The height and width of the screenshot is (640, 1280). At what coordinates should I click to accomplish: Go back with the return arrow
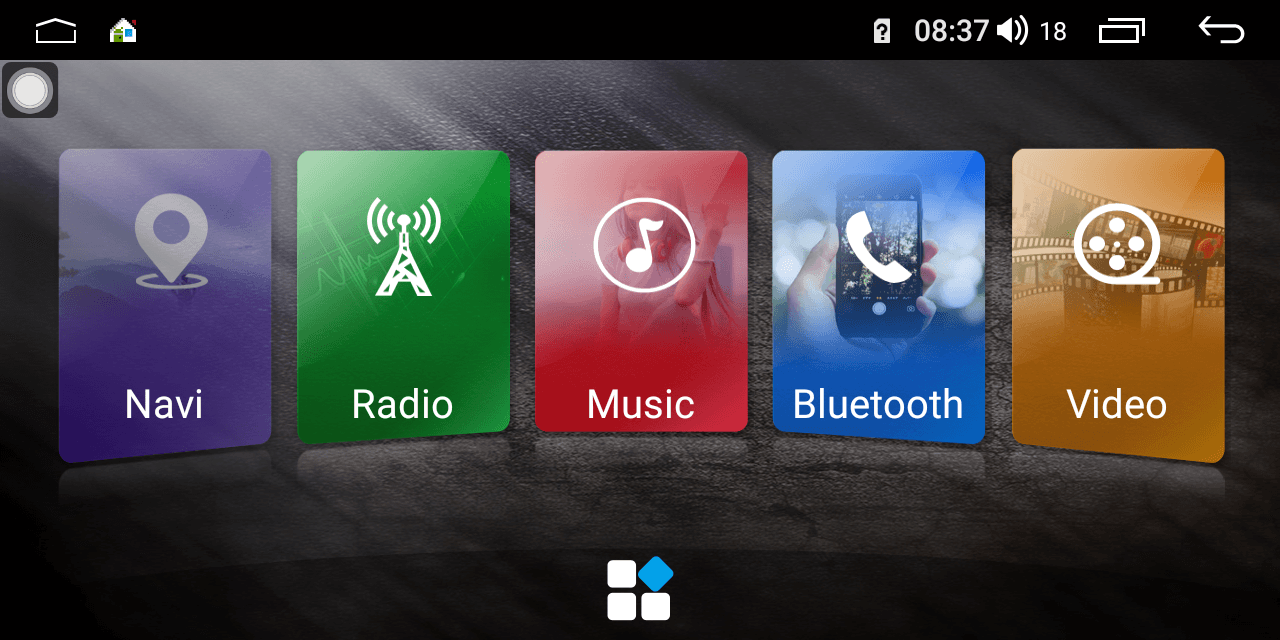click(1221, 31)
